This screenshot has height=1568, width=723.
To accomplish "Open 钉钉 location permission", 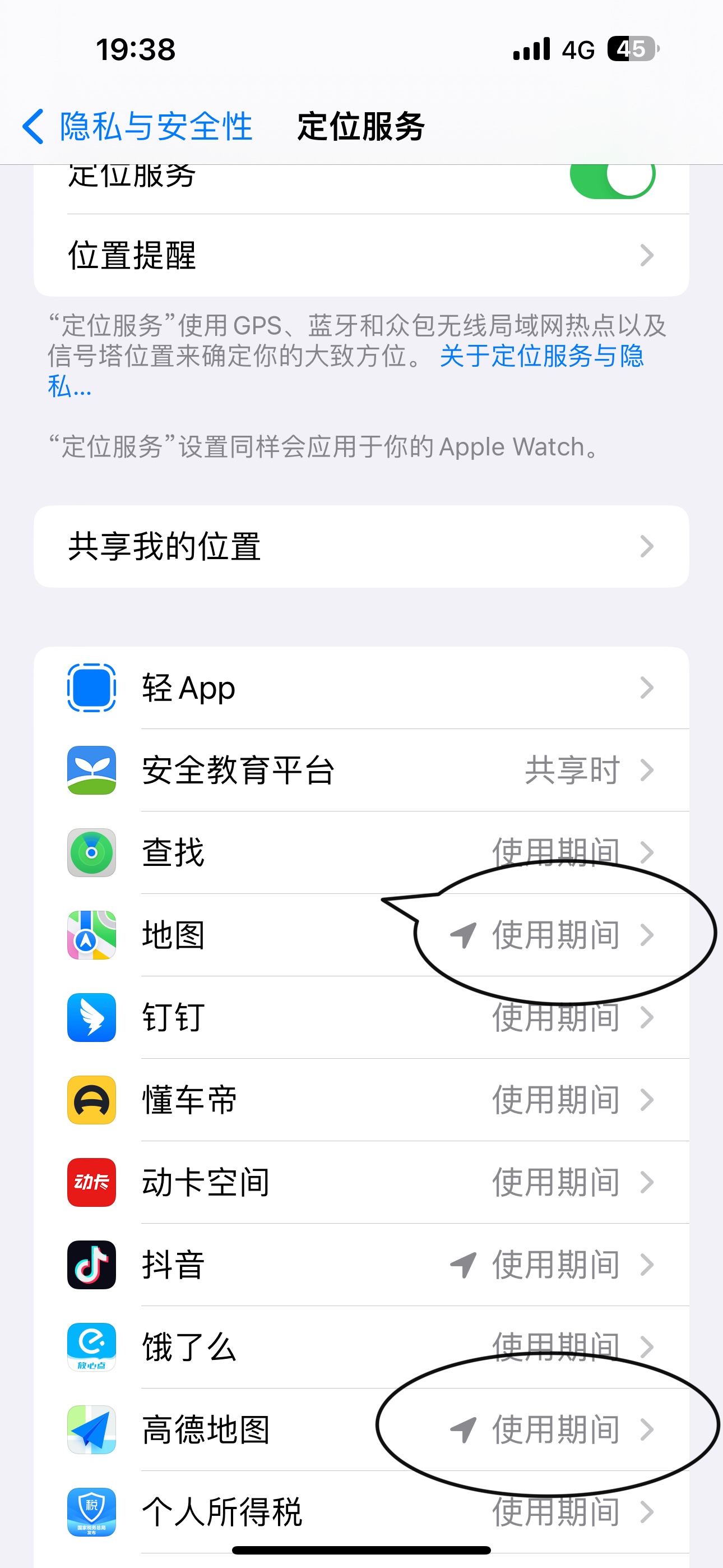I will pos(361,1017).
